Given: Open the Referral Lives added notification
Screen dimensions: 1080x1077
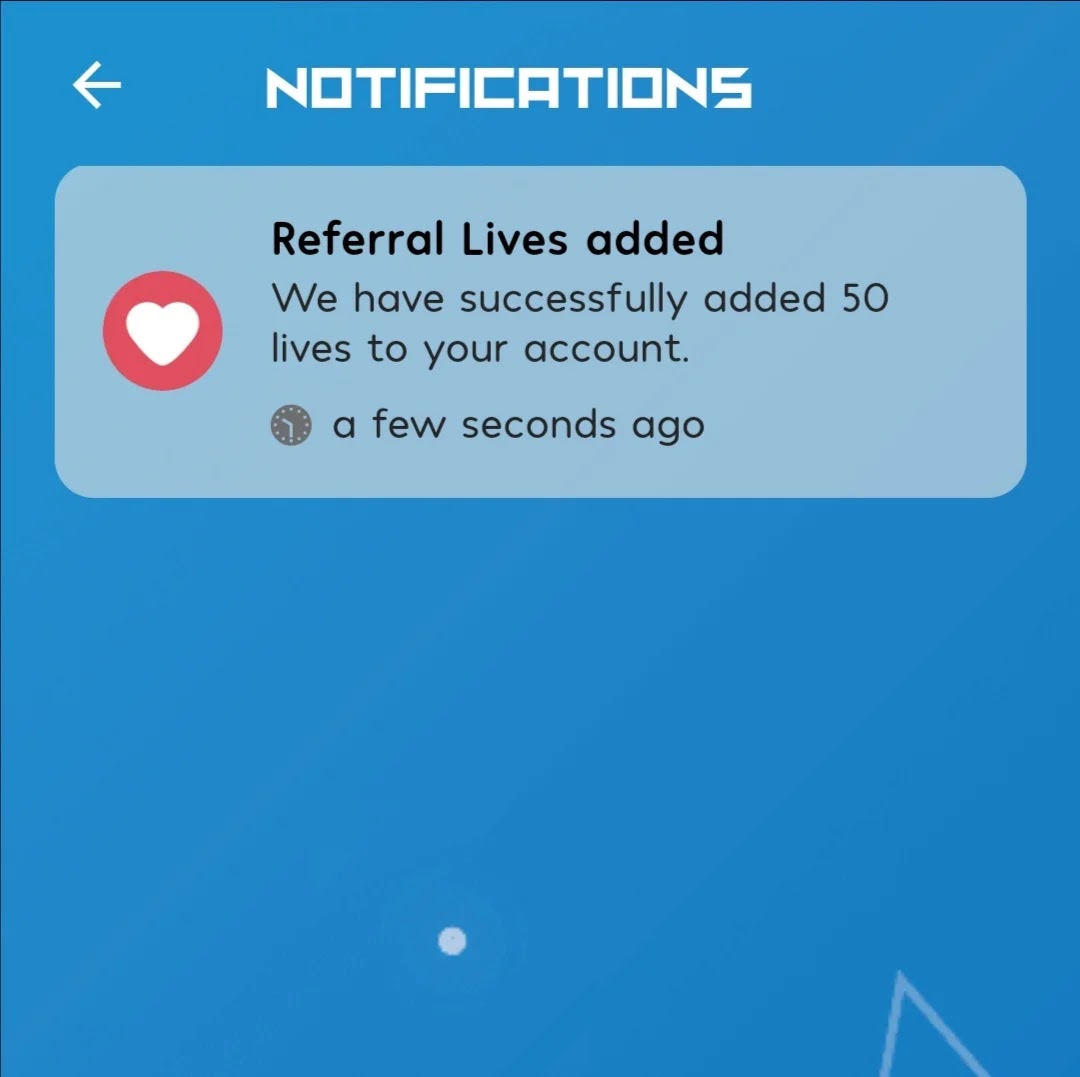Looking at the screenshot, I should pyautogui.click(x=540, y=331).
